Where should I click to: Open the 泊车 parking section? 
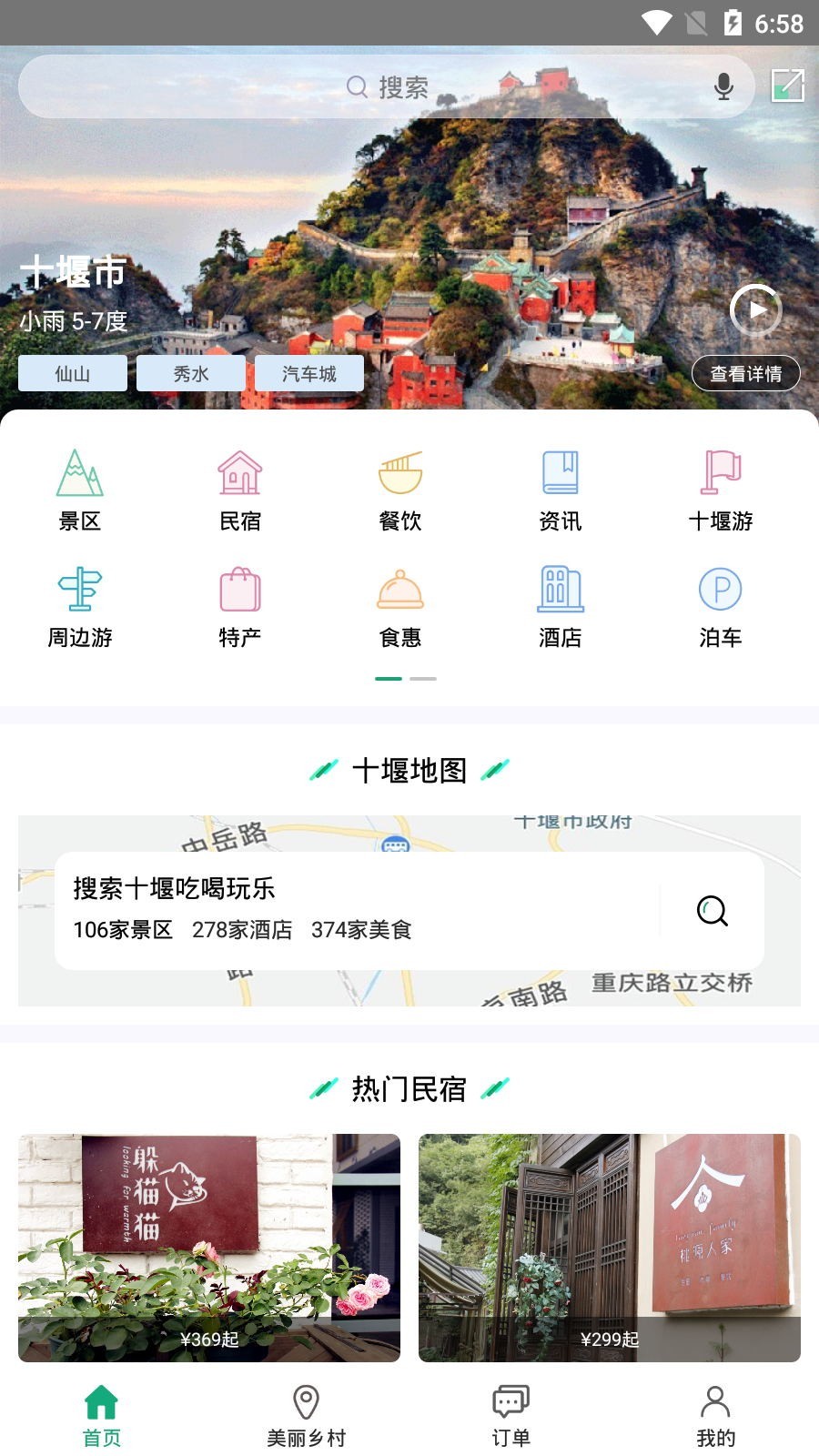point(721,607)
